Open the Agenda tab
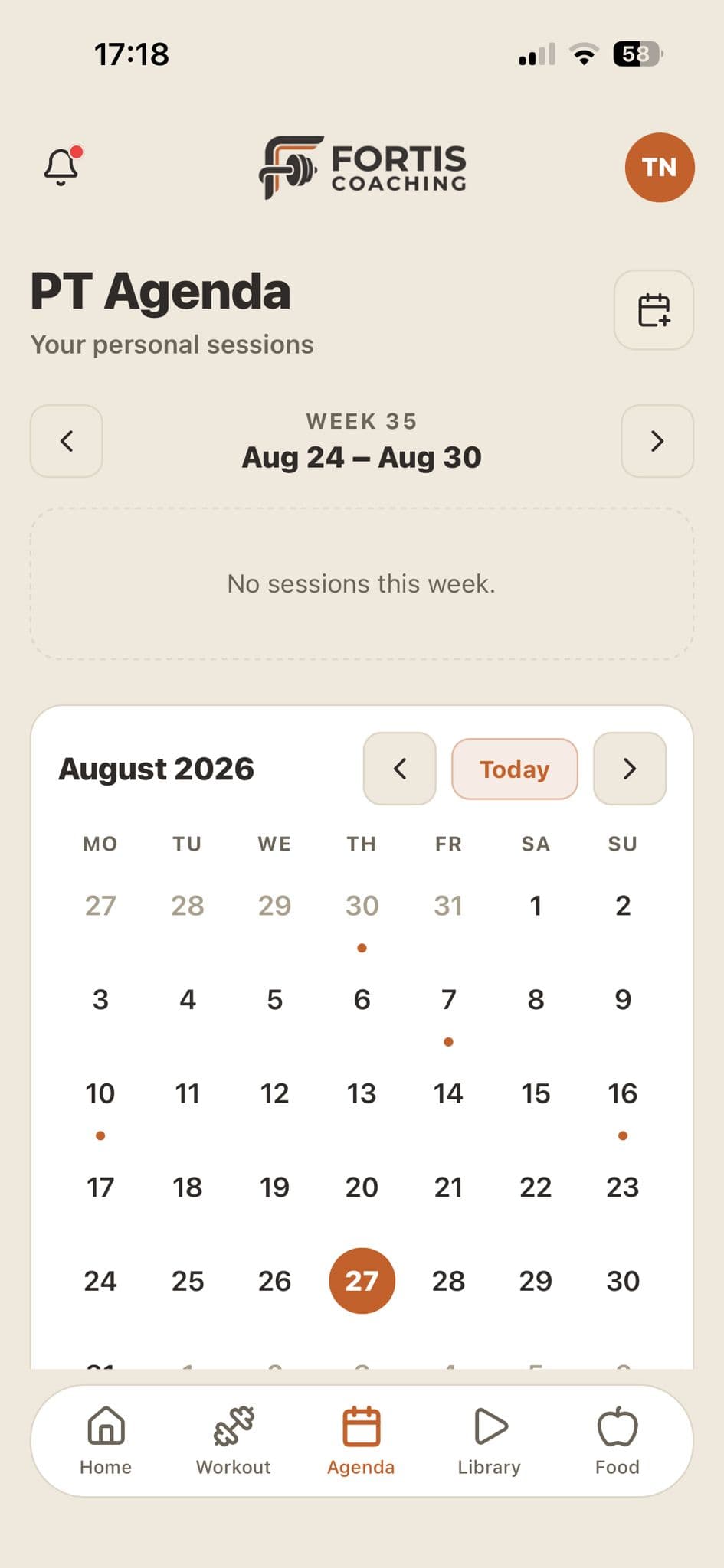Viewport: 724px width, 1568px height. [361, 1441]
